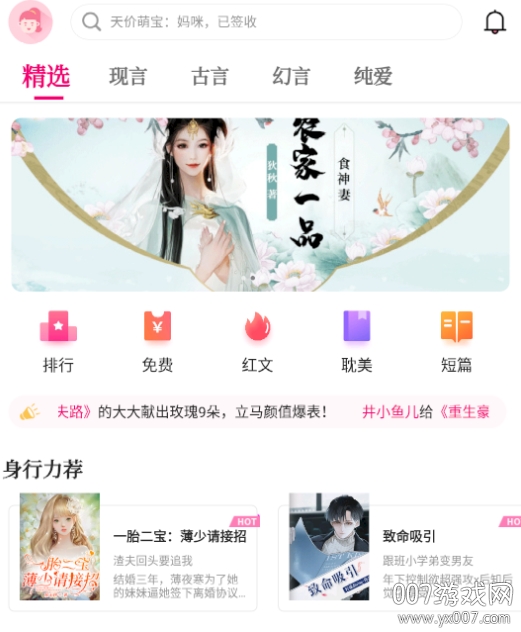Open the book 一胎二宝：薄少请接招
This screenshot has width=521, height=632.
[x=133, y=552]
